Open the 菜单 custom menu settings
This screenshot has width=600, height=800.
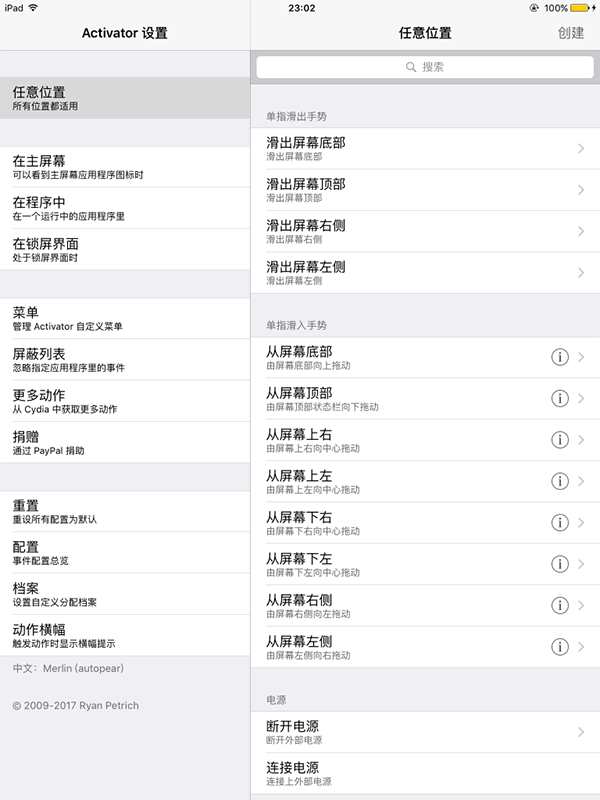[x=125, y=318]
